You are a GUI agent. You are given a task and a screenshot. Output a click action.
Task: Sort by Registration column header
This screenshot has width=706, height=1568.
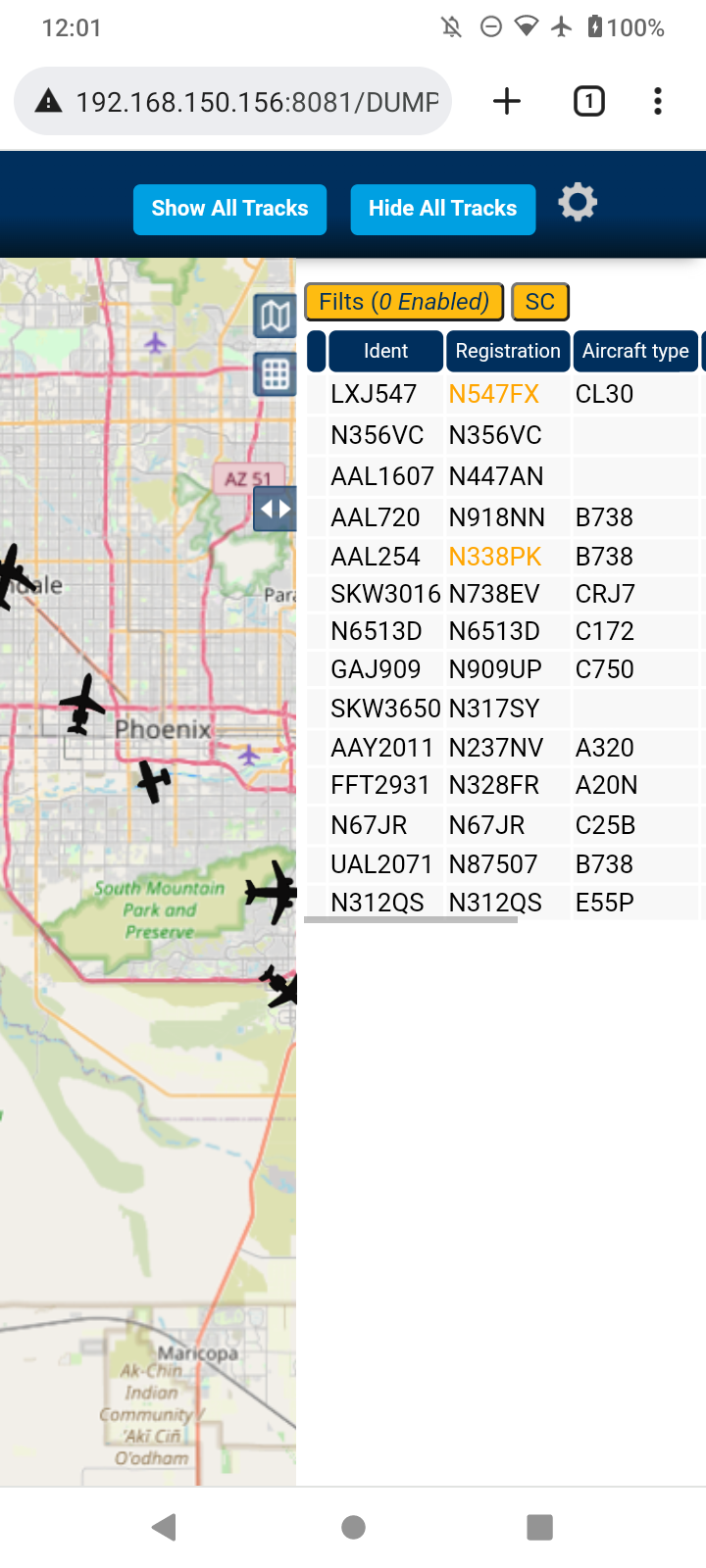point(508,351)
